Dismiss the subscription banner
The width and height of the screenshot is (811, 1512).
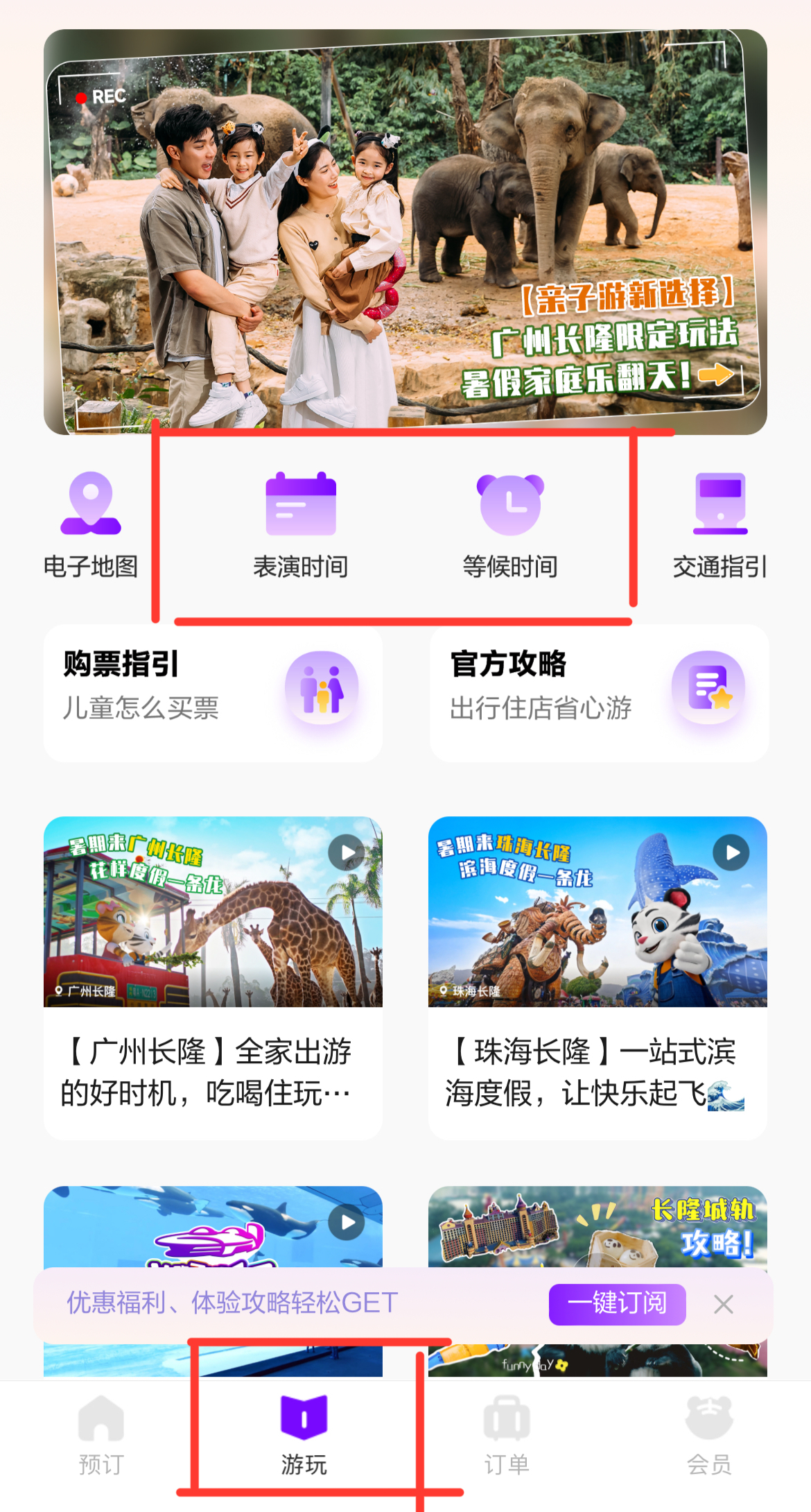[723, 1305]
